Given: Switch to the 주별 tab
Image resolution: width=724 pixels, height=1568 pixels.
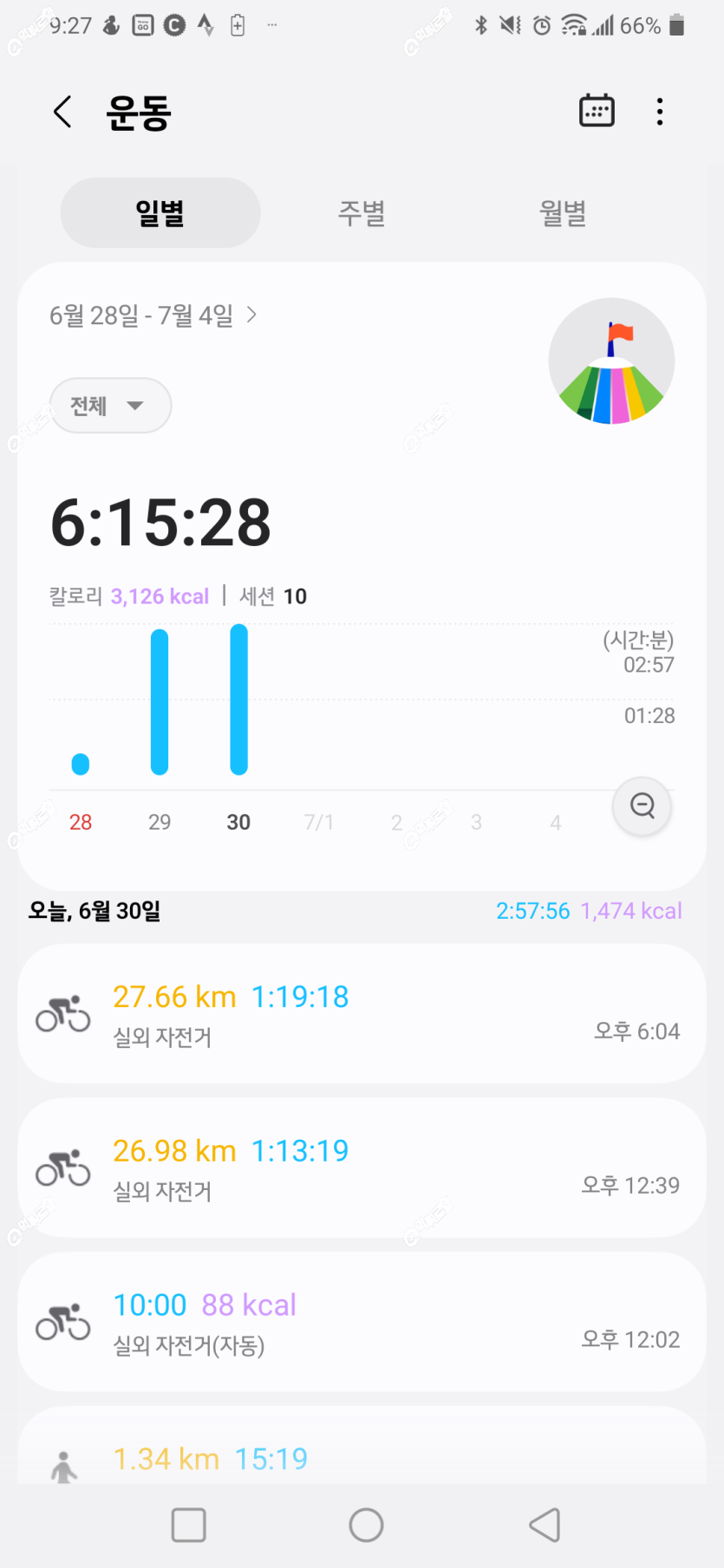Looking at the screenshot, I should [362, 212].
